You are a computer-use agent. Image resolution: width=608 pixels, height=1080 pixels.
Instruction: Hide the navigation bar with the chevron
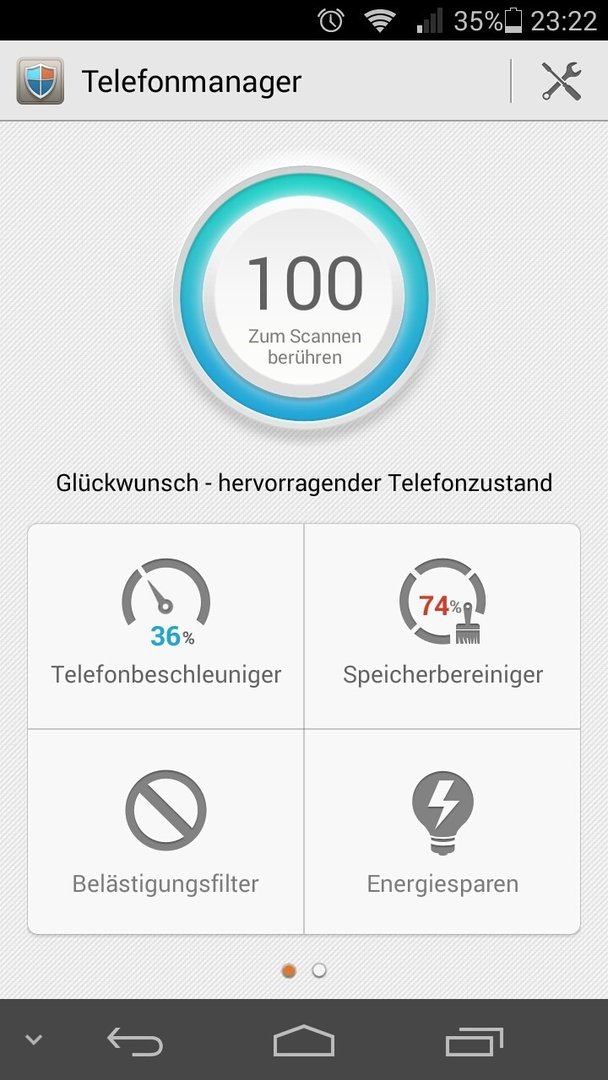point(33,1040)
